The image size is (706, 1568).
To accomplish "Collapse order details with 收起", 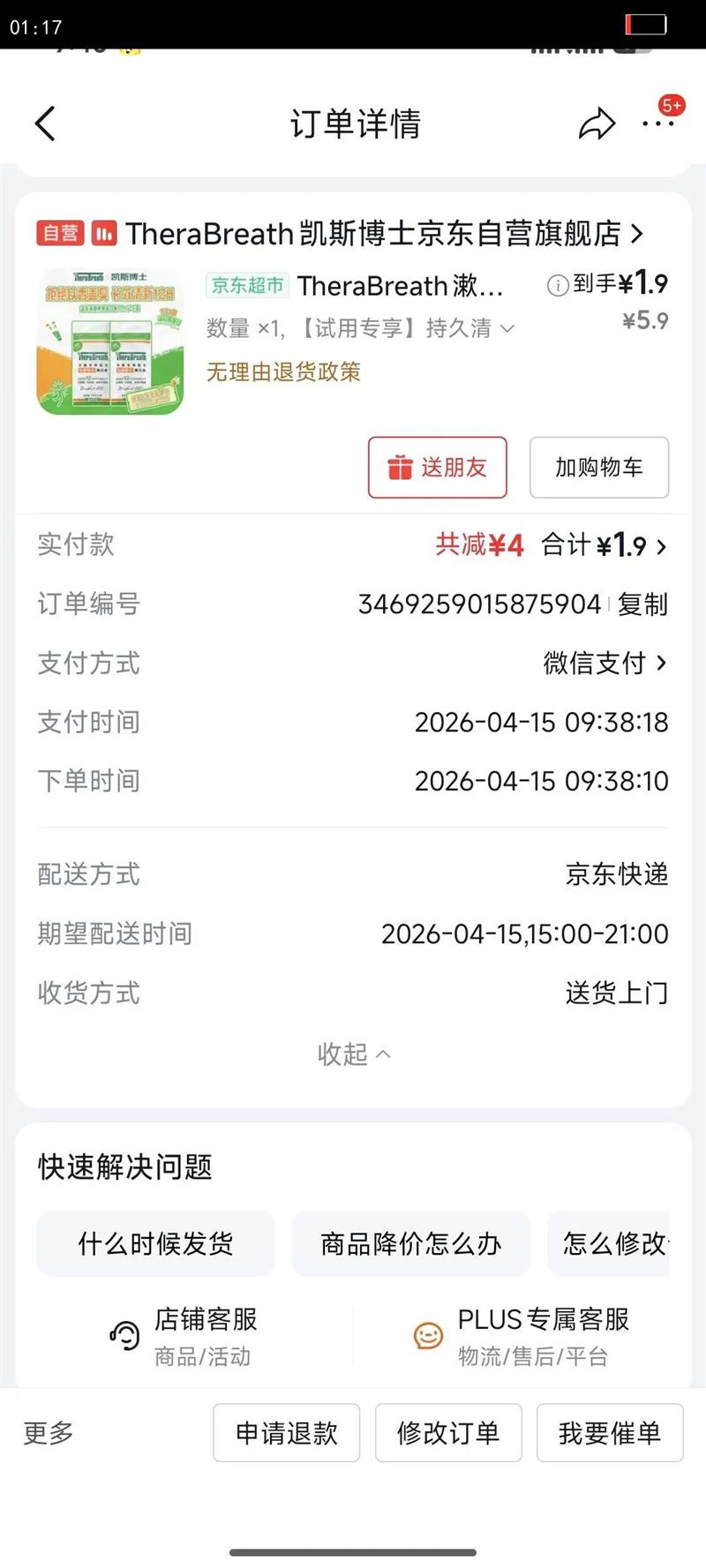I will pyautogui.click(x=353, y=1054).
